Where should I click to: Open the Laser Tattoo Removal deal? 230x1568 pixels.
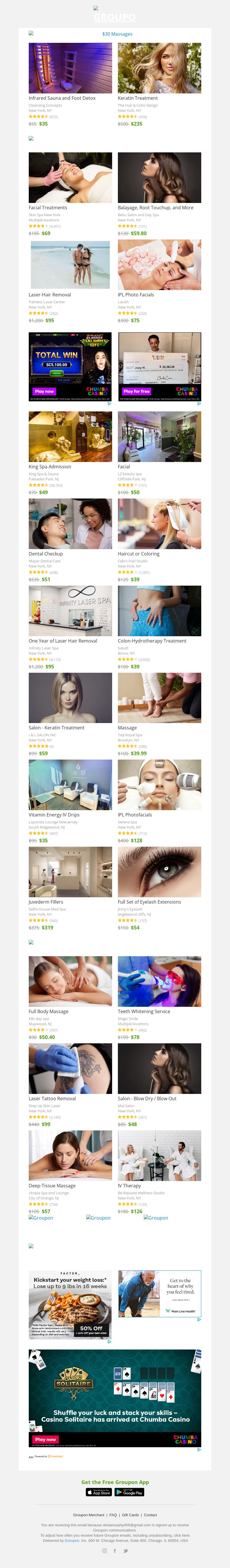(x=70, y=1068)
